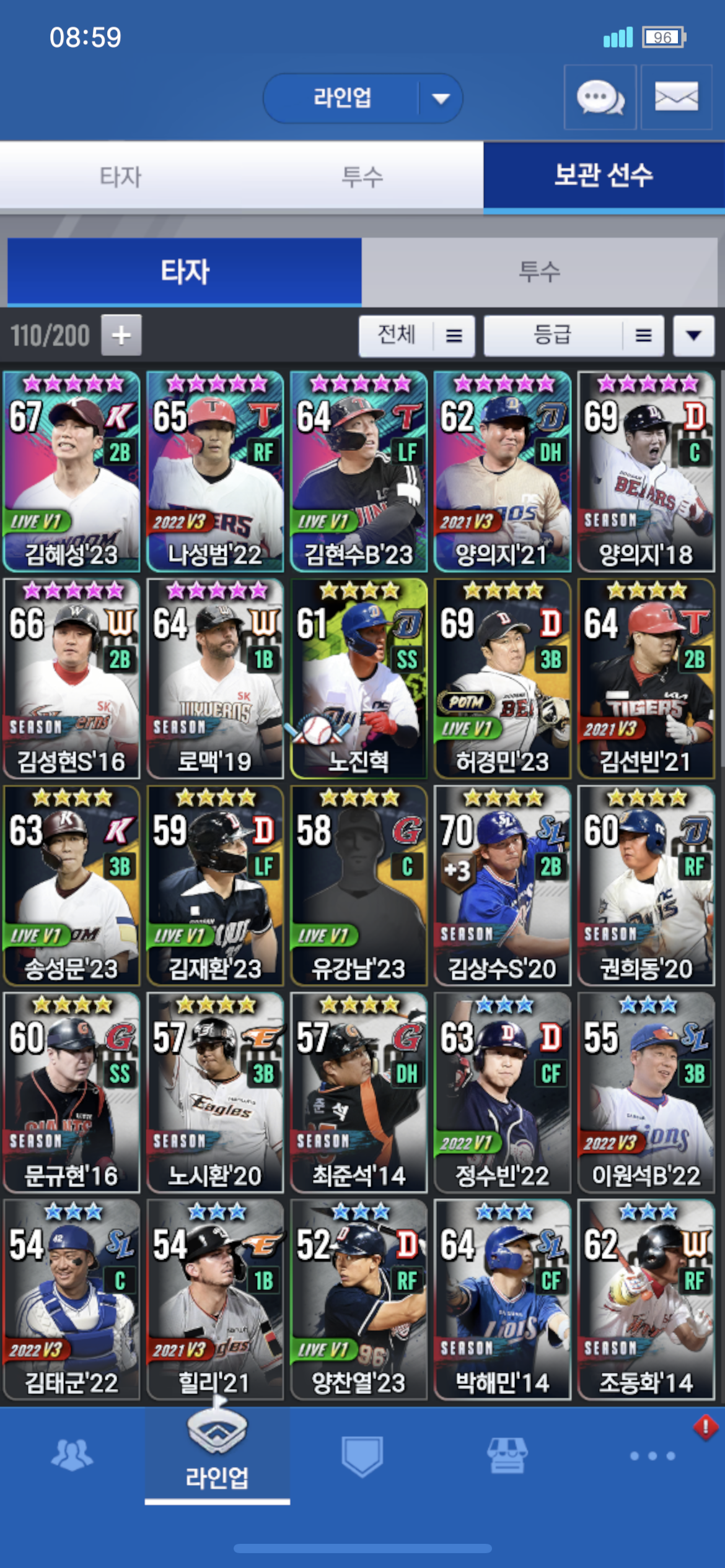Open the chat bubble icon
The height and width of the screenshot is (1568, 725).
(600, 97)
